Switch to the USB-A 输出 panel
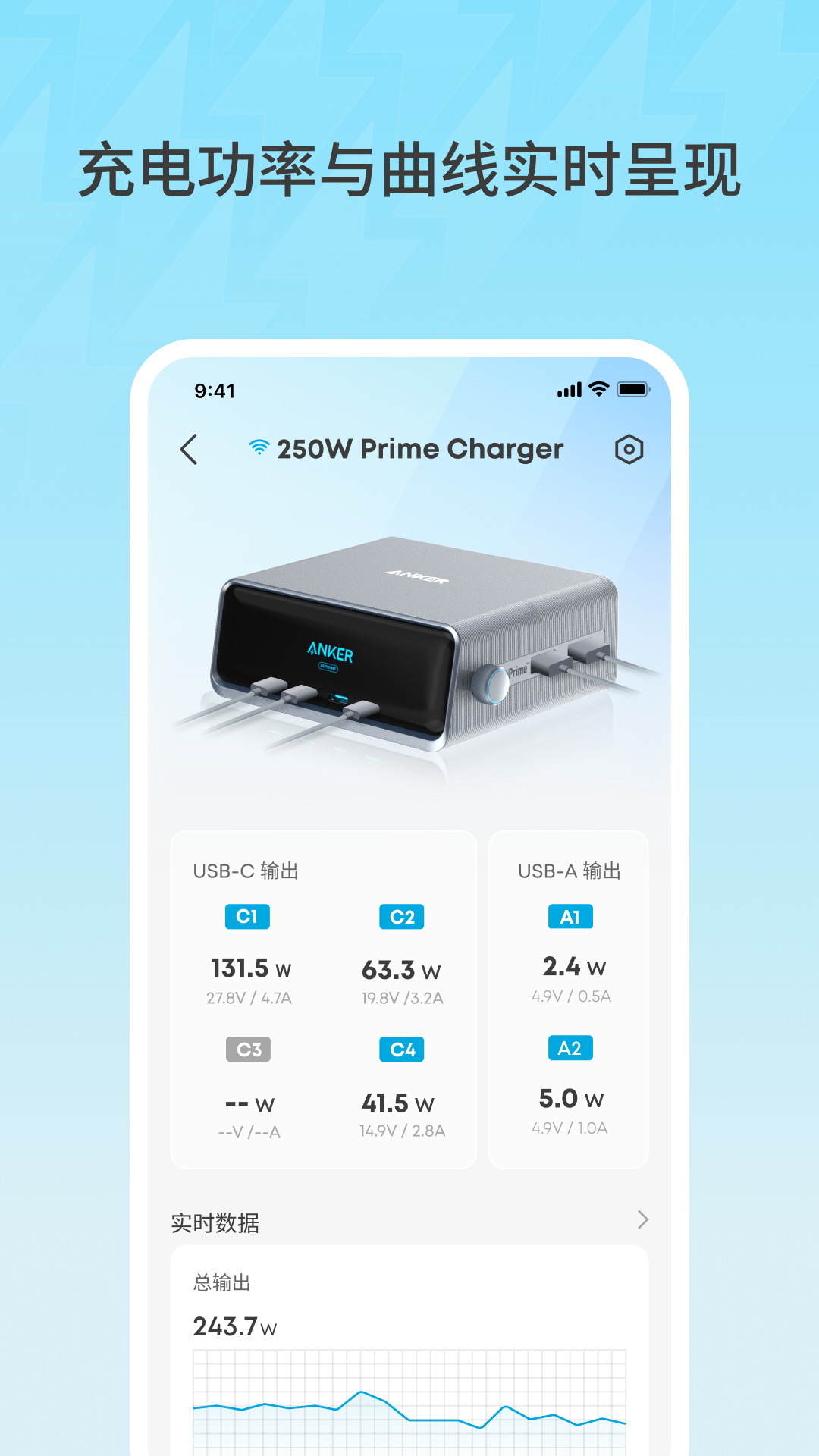Image resolution: width=819 pixels, height=1456 pixels. (x=569, y=871)
